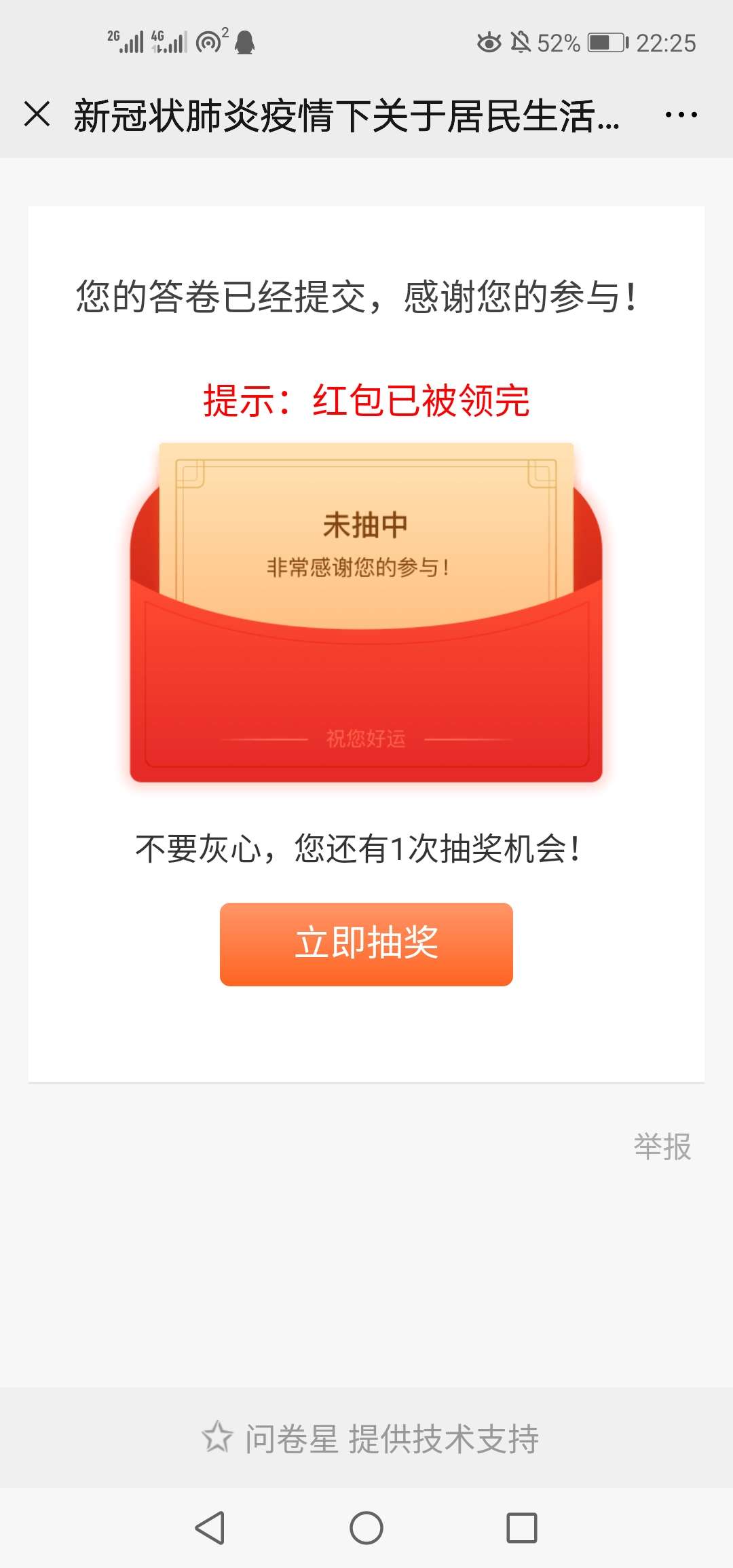Open the three-dot overflow menu
Viewport: 733px width, 1568px height.
(x=681, y=115)
